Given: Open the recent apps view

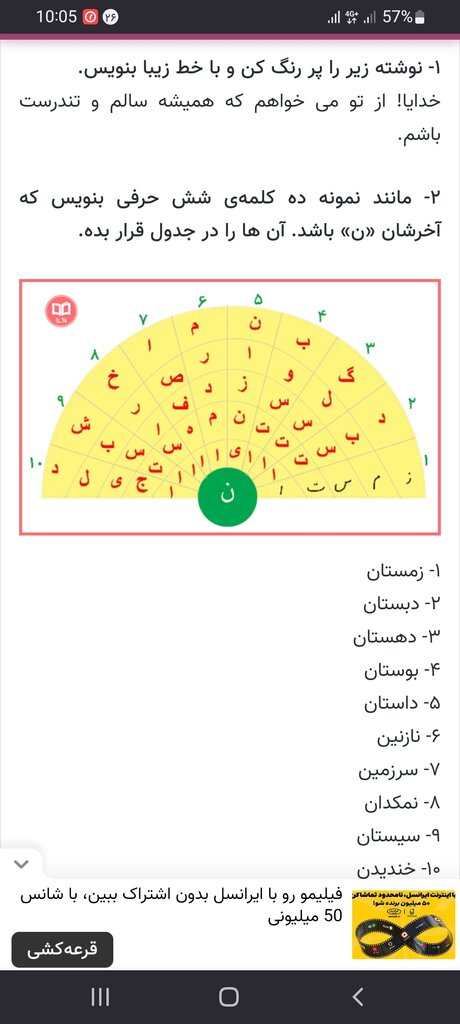Looking at the screenshot, I should [100, 997].
